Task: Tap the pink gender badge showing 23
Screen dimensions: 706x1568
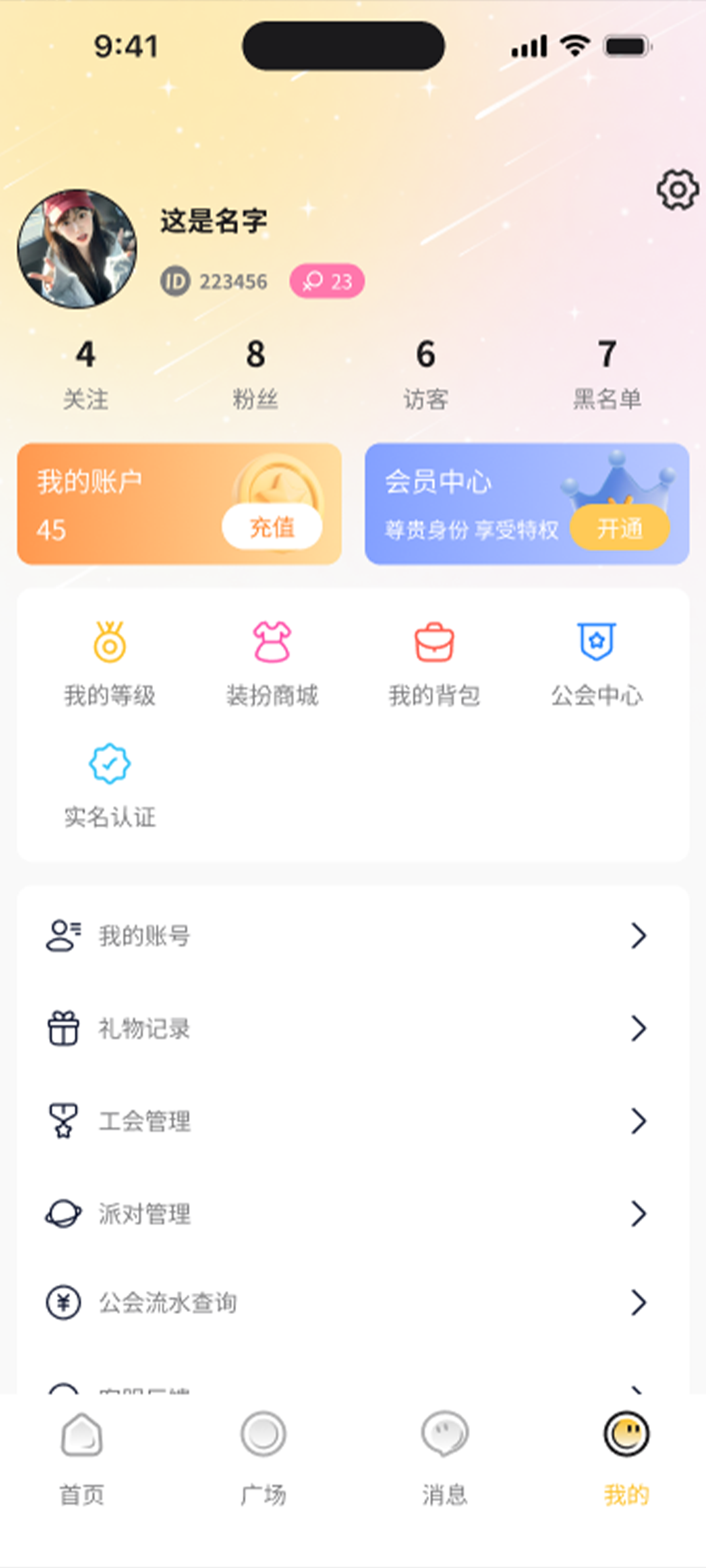Action: (326, 282)
